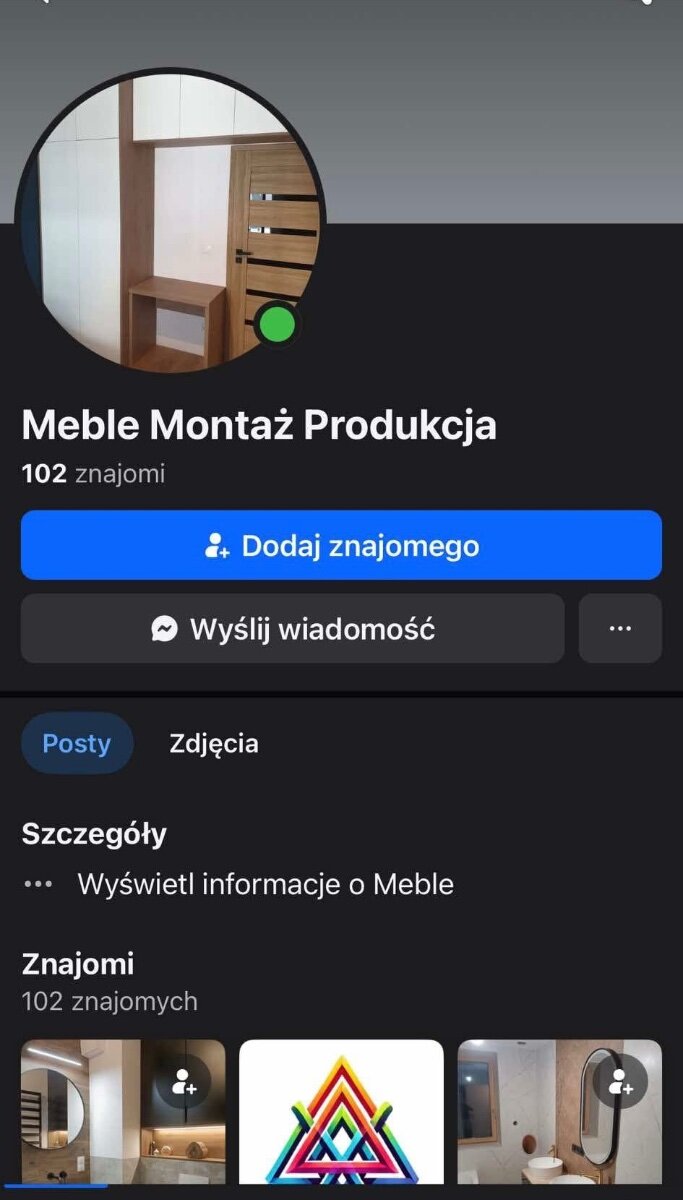
Task: Tap the Dodaj znajomego button
Action: click(x=341, y=546)
